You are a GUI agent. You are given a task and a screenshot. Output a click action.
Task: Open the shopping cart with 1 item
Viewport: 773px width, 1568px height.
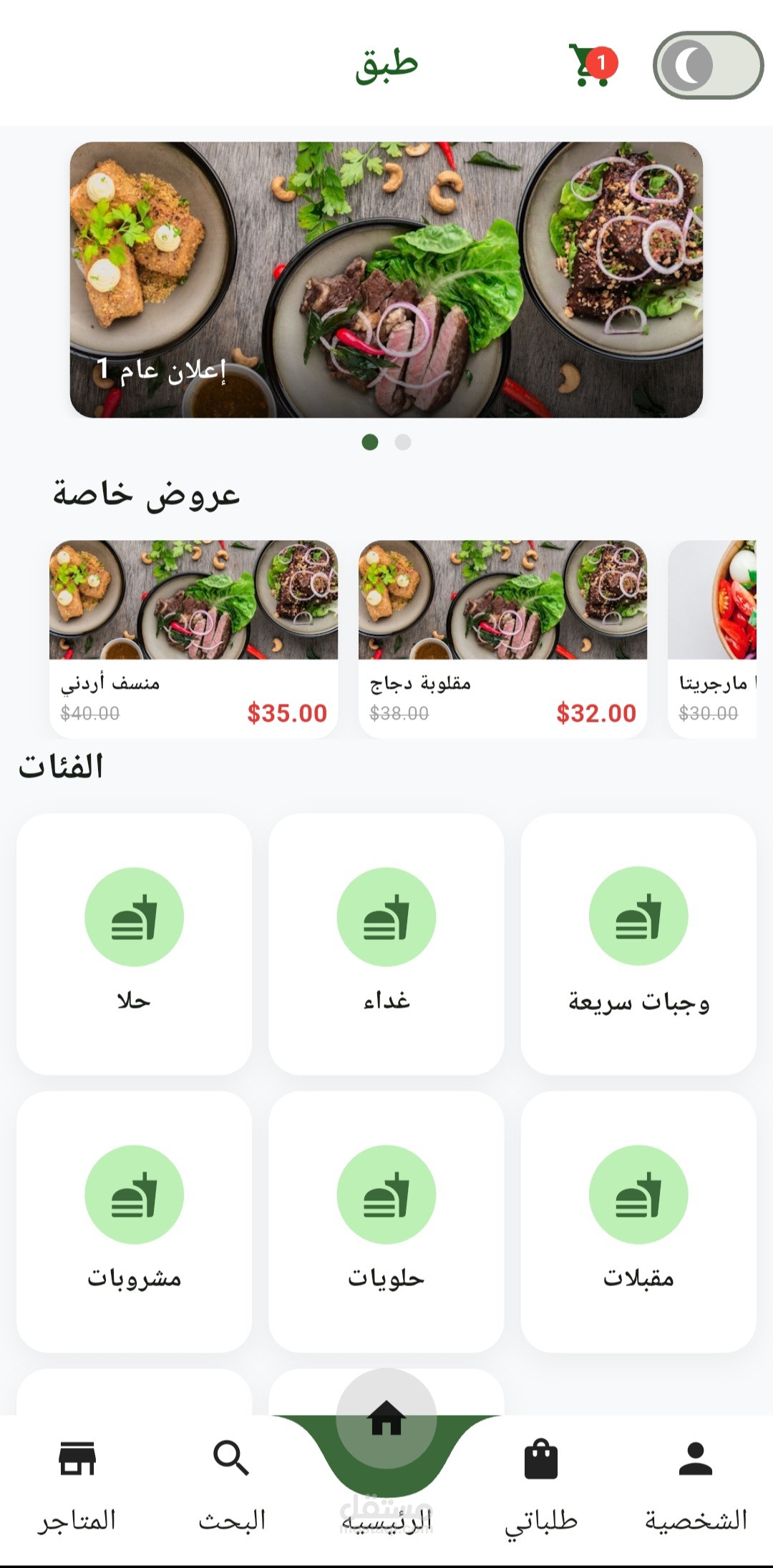coord(590,64)
